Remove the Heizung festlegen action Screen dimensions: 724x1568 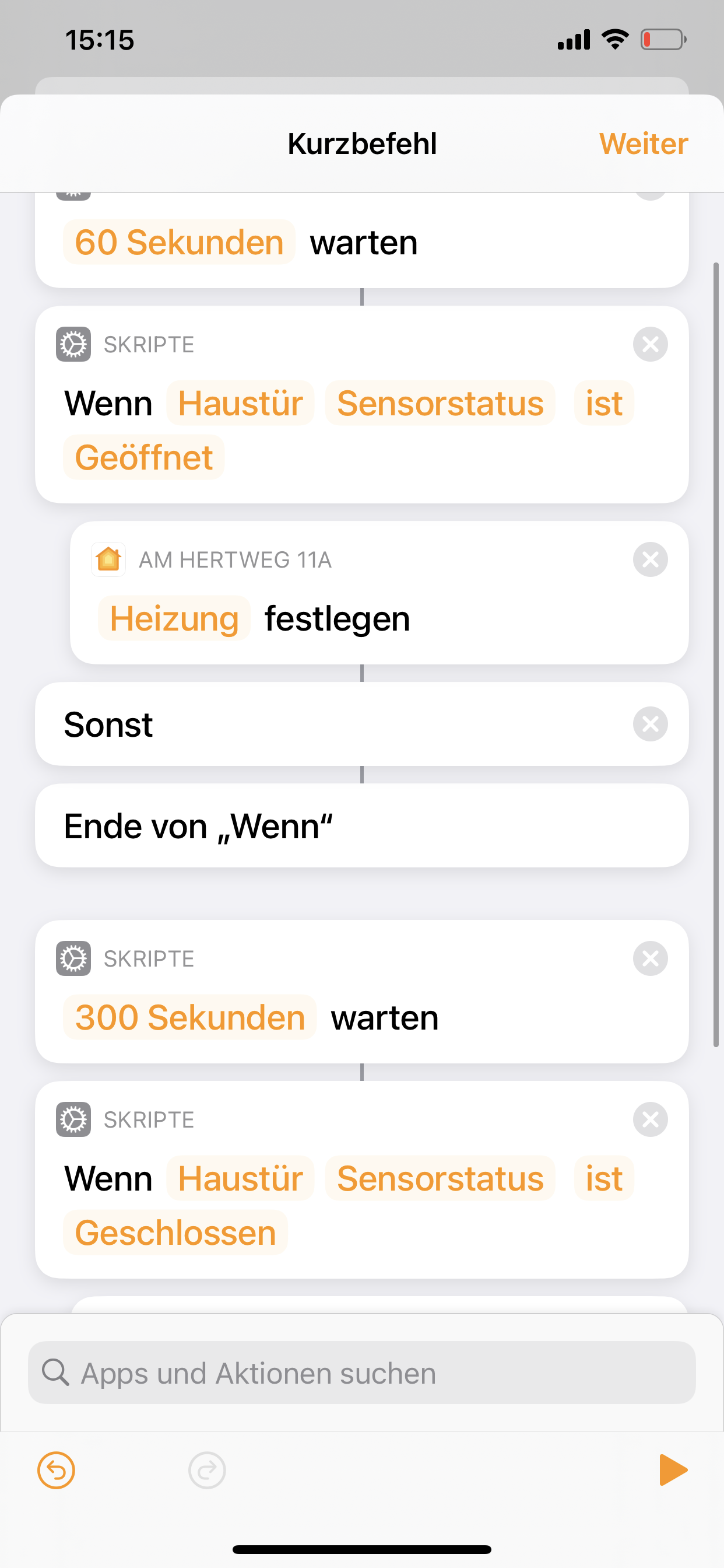click(650, 559)
